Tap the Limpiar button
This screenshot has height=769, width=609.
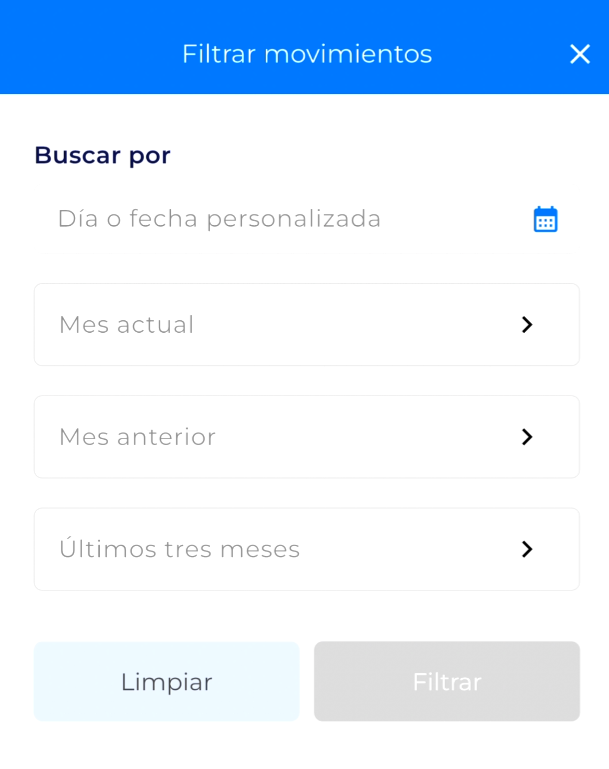click(167, 681)
